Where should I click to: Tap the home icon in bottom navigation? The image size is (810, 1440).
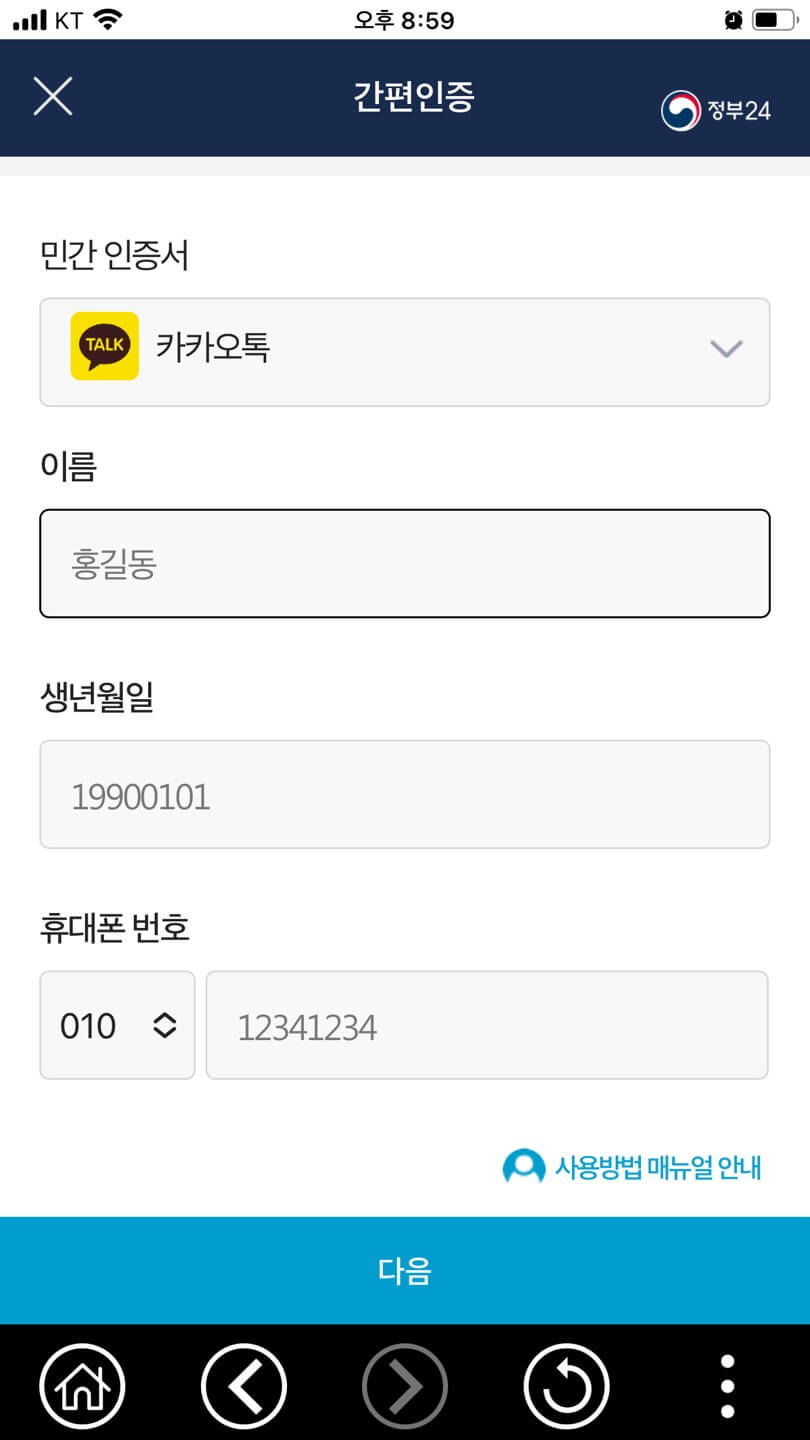click(83, 1386)
